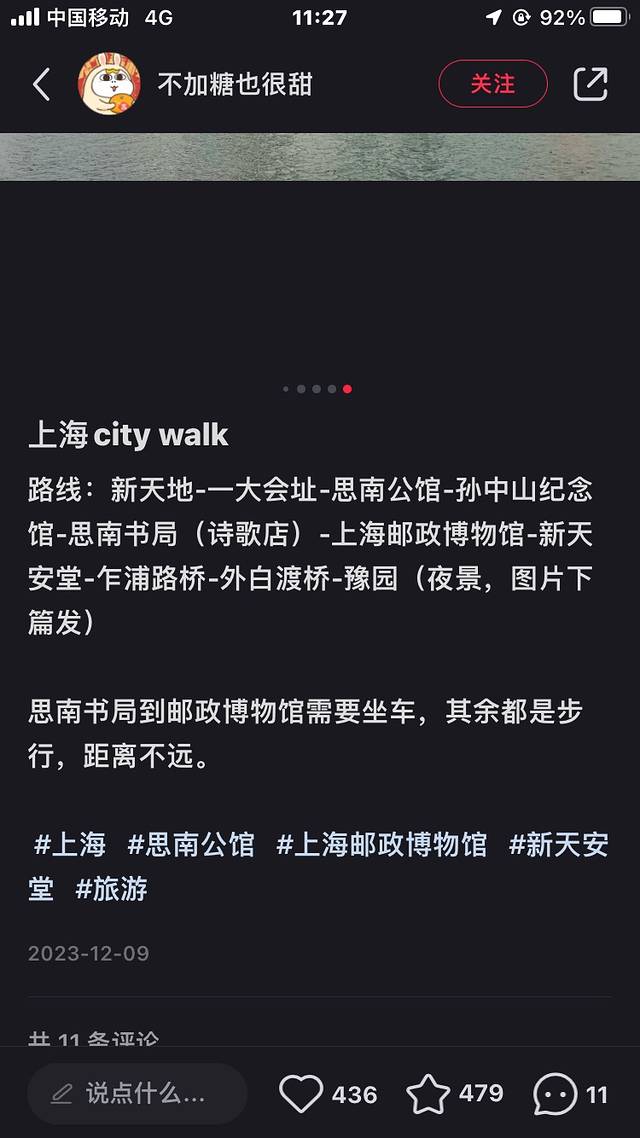640x1138 pixels.
Task: Open 不加糖也很甜's profile avatar
Action: 109,84
